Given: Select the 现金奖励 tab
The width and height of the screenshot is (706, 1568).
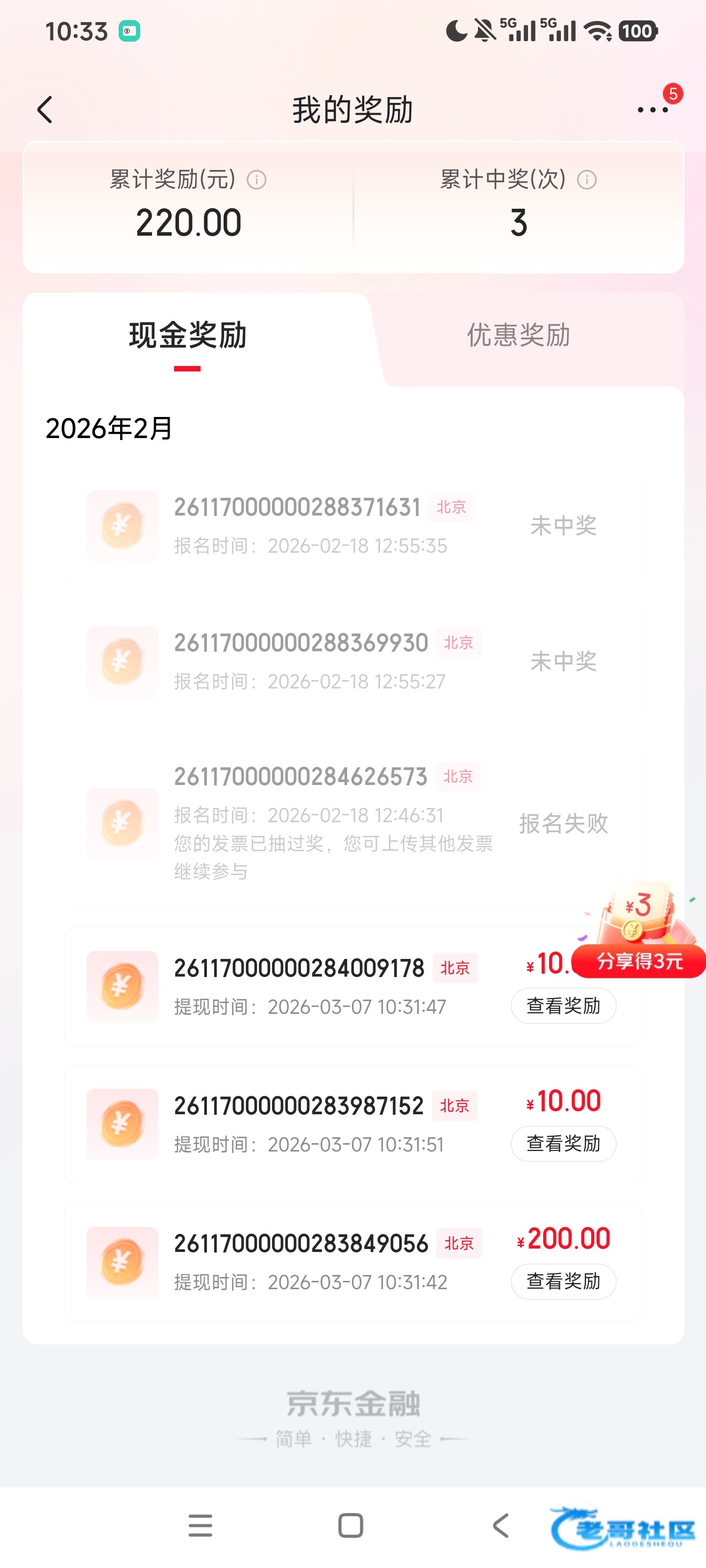Looking at the screenshot, I should [188, 335].
